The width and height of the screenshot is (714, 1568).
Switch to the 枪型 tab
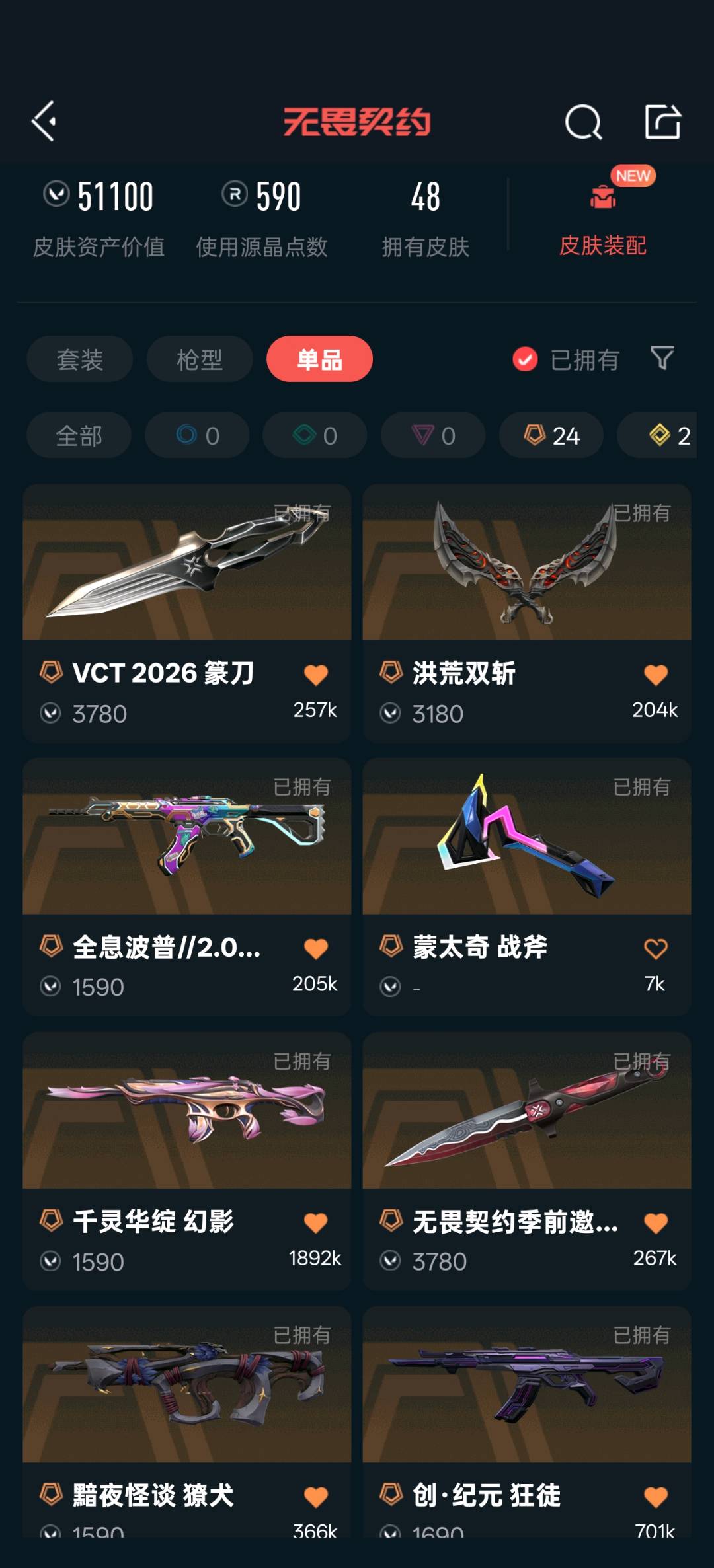pyautogui.click(x=199, y=359)
